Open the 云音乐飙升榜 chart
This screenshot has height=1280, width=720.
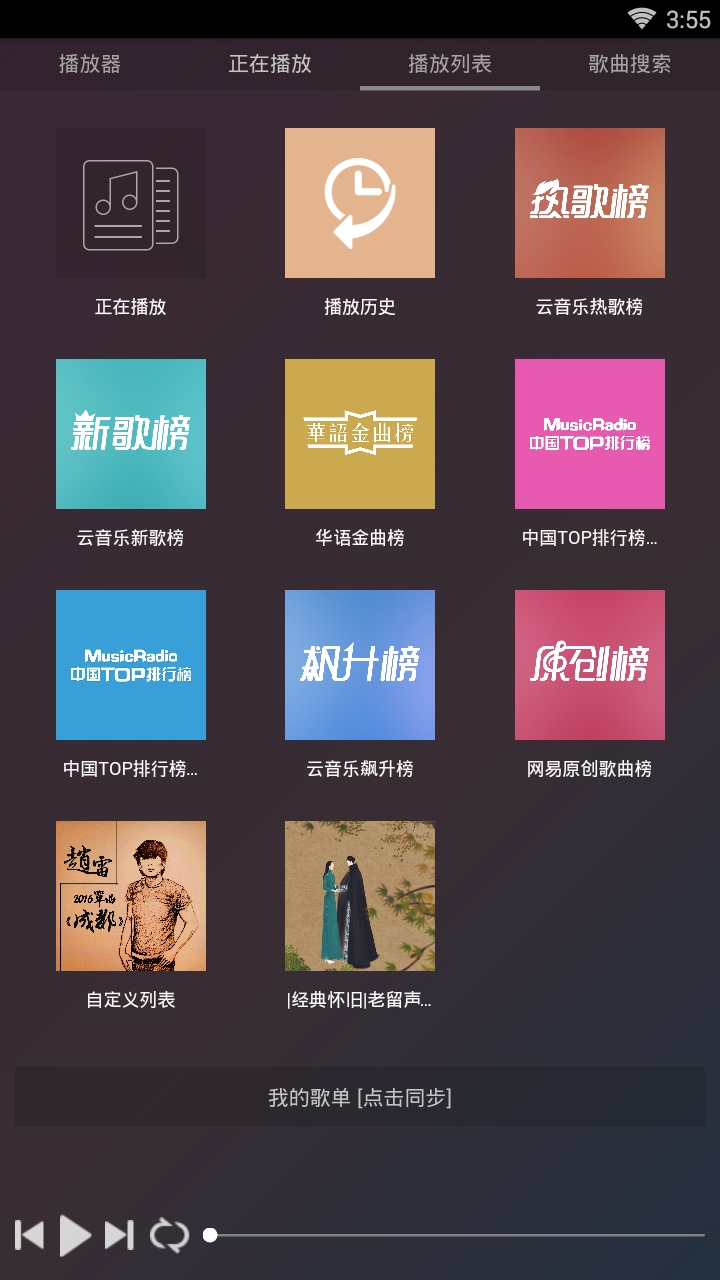(360, 665)
